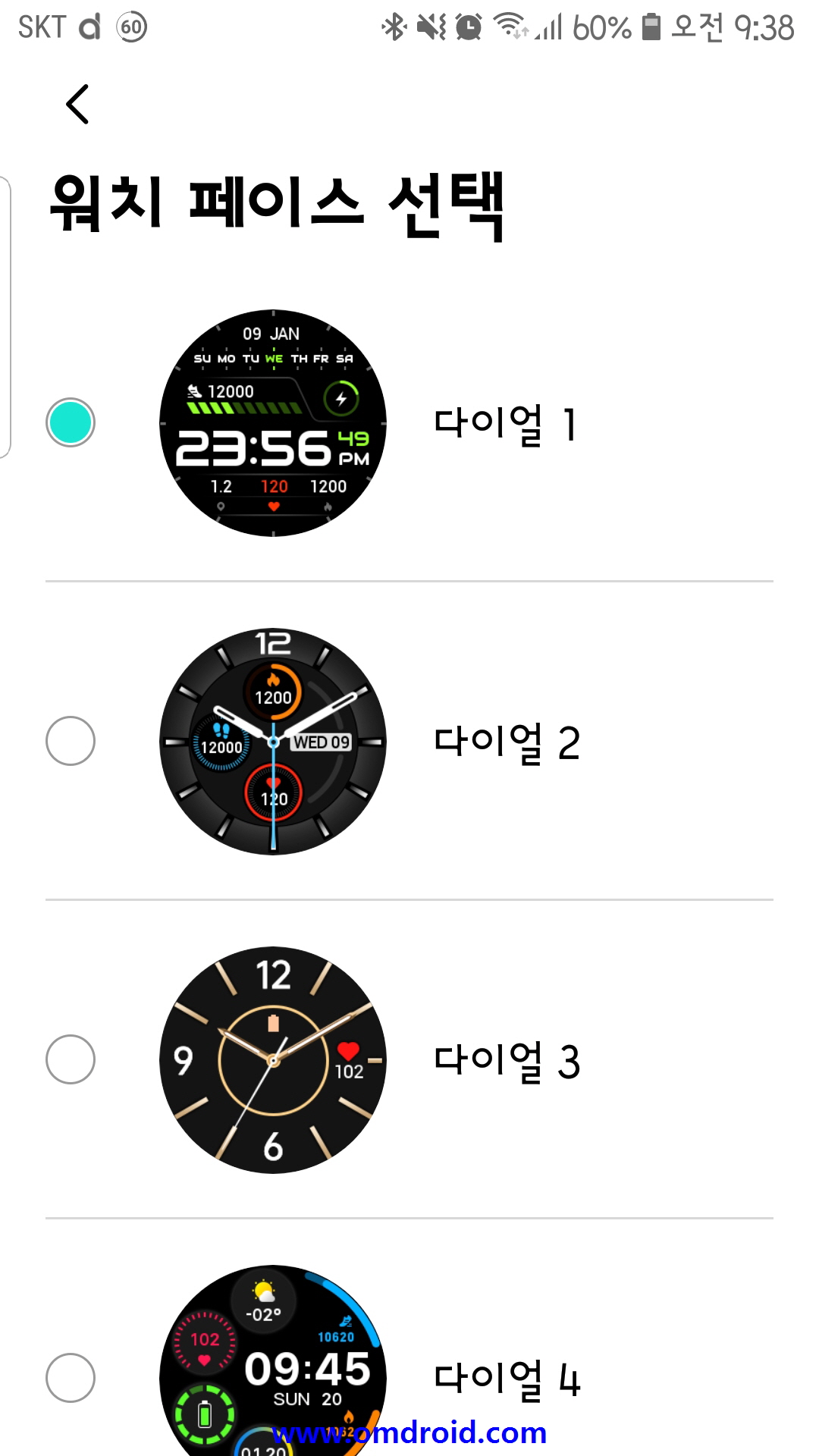
Task: Select the 다이얼 1 radio button
Action: tap(71, 422)
